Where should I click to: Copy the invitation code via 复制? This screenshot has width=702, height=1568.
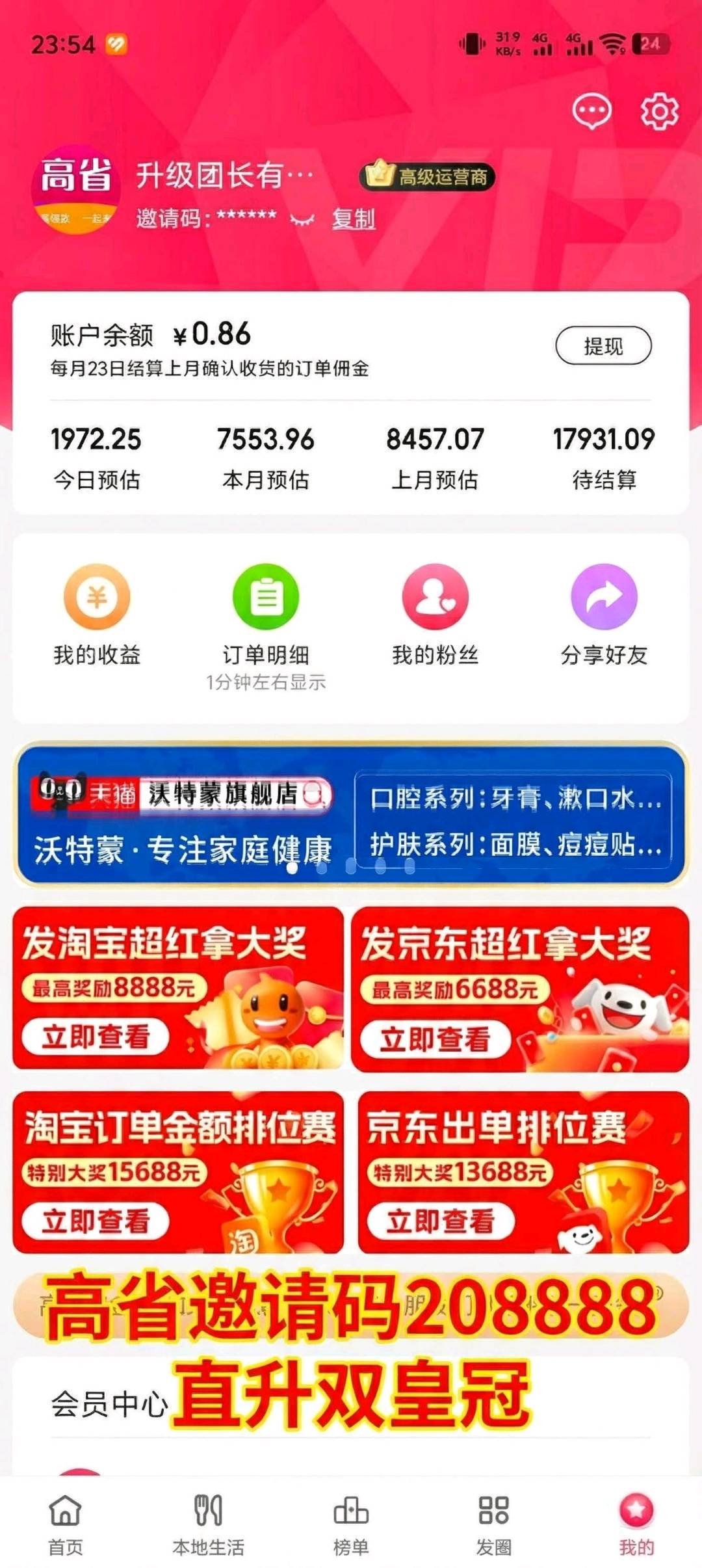[x=353, y=219]
